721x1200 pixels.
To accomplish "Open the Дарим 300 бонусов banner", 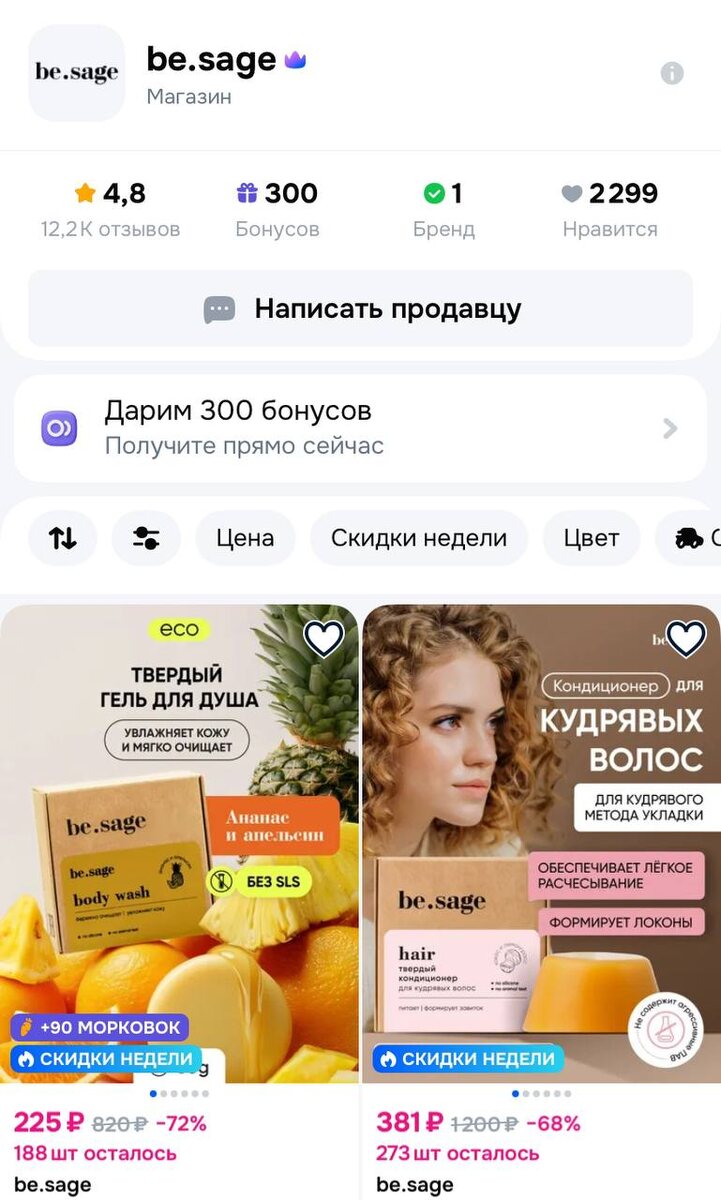I will 360,427.
